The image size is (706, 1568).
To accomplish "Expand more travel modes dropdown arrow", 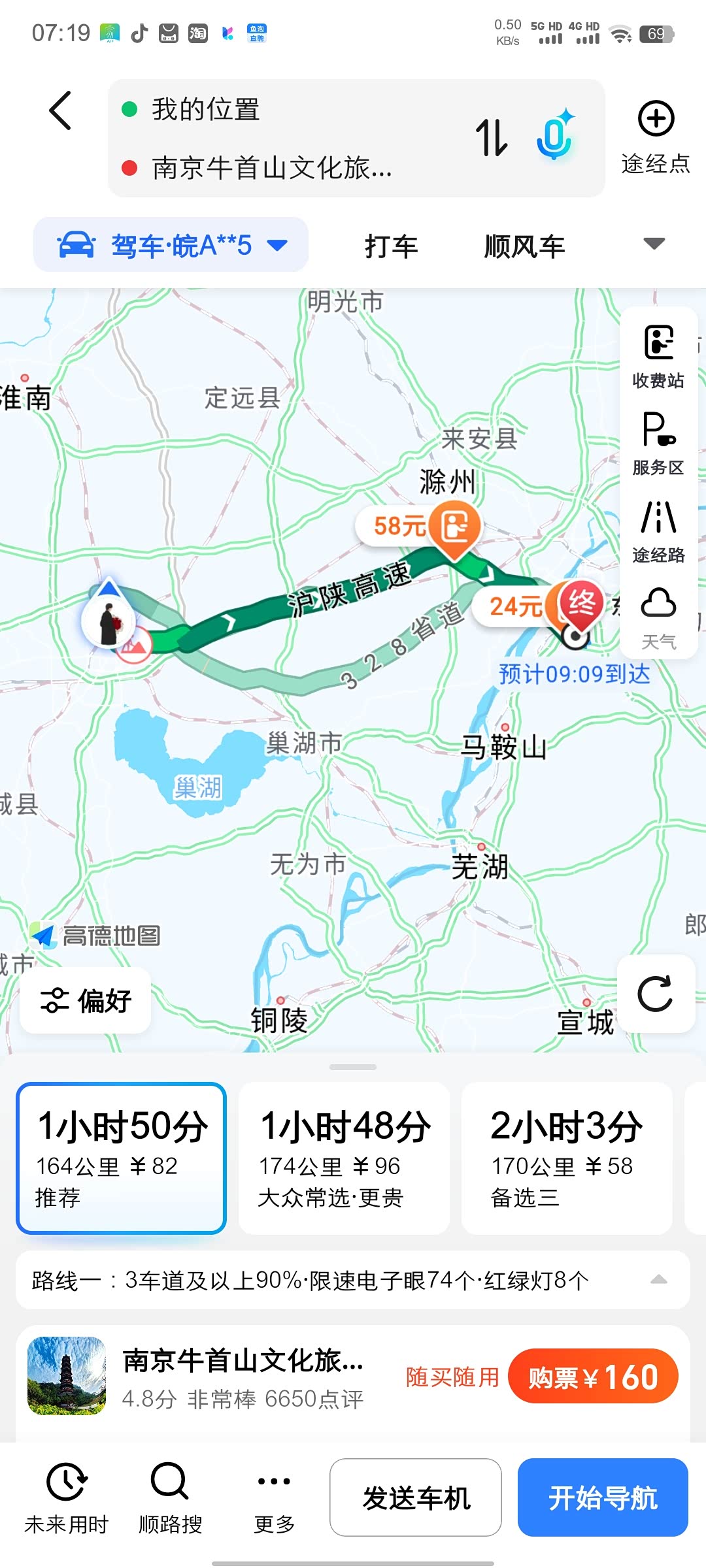I will point(654,244).
